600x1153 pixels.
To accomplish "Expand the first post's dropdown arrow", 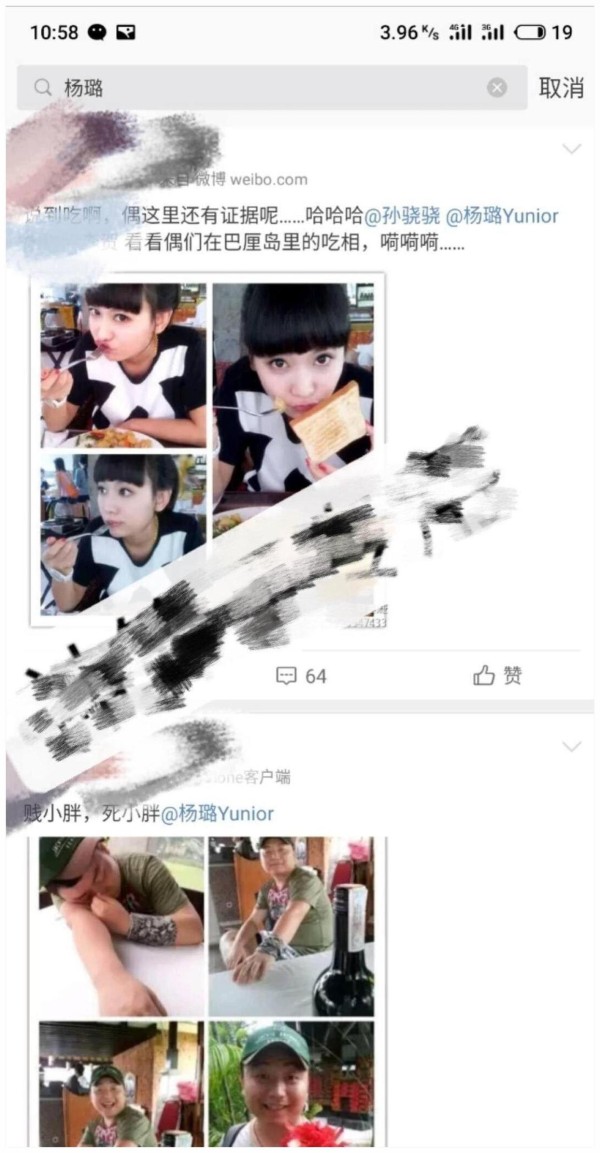I will click(571, 149).
